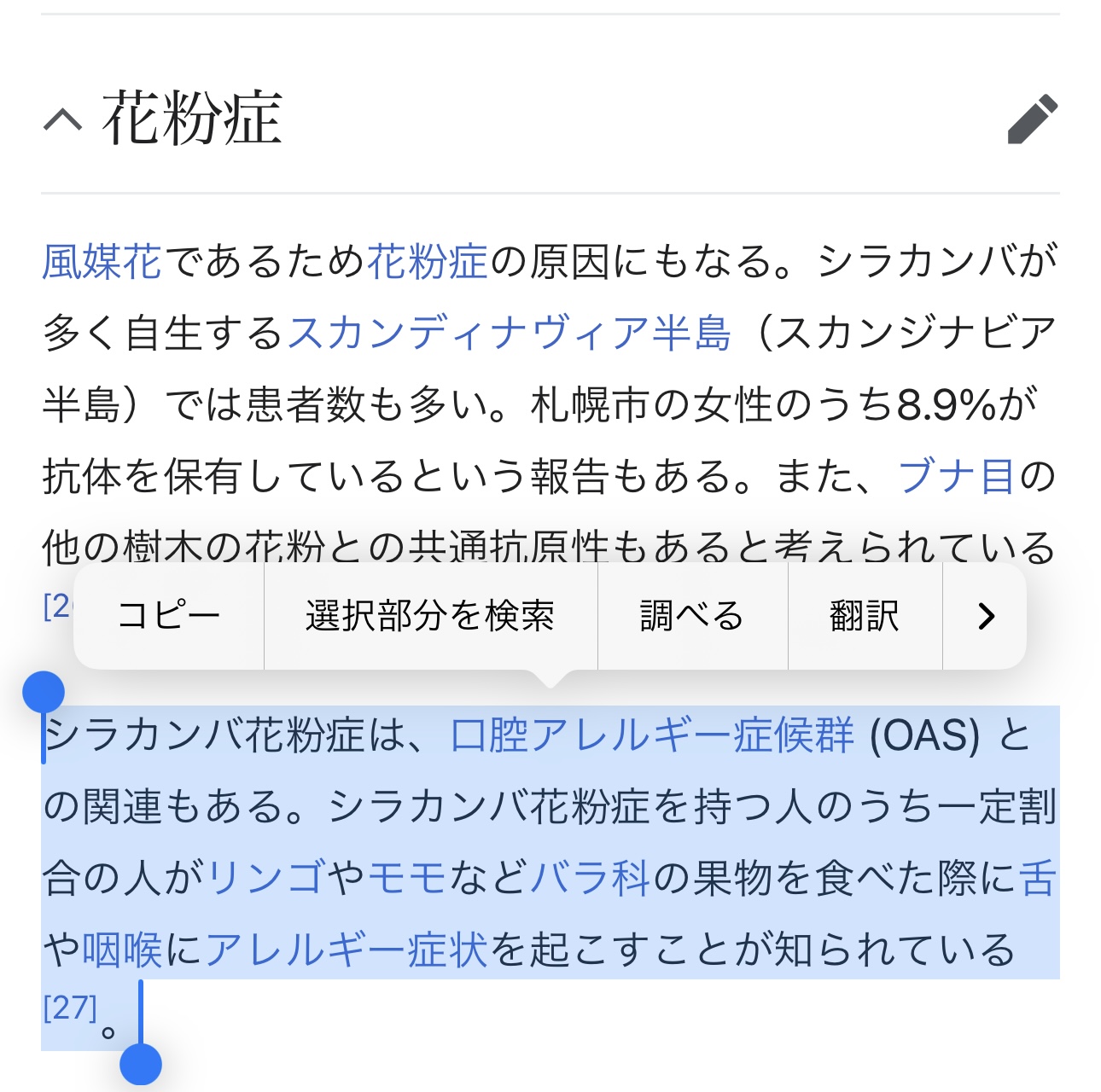The width and height of the screenshot is (1101, 1092).
Task: Open the blue 花粉症 link in the paragraph
Action: (428, 261)
